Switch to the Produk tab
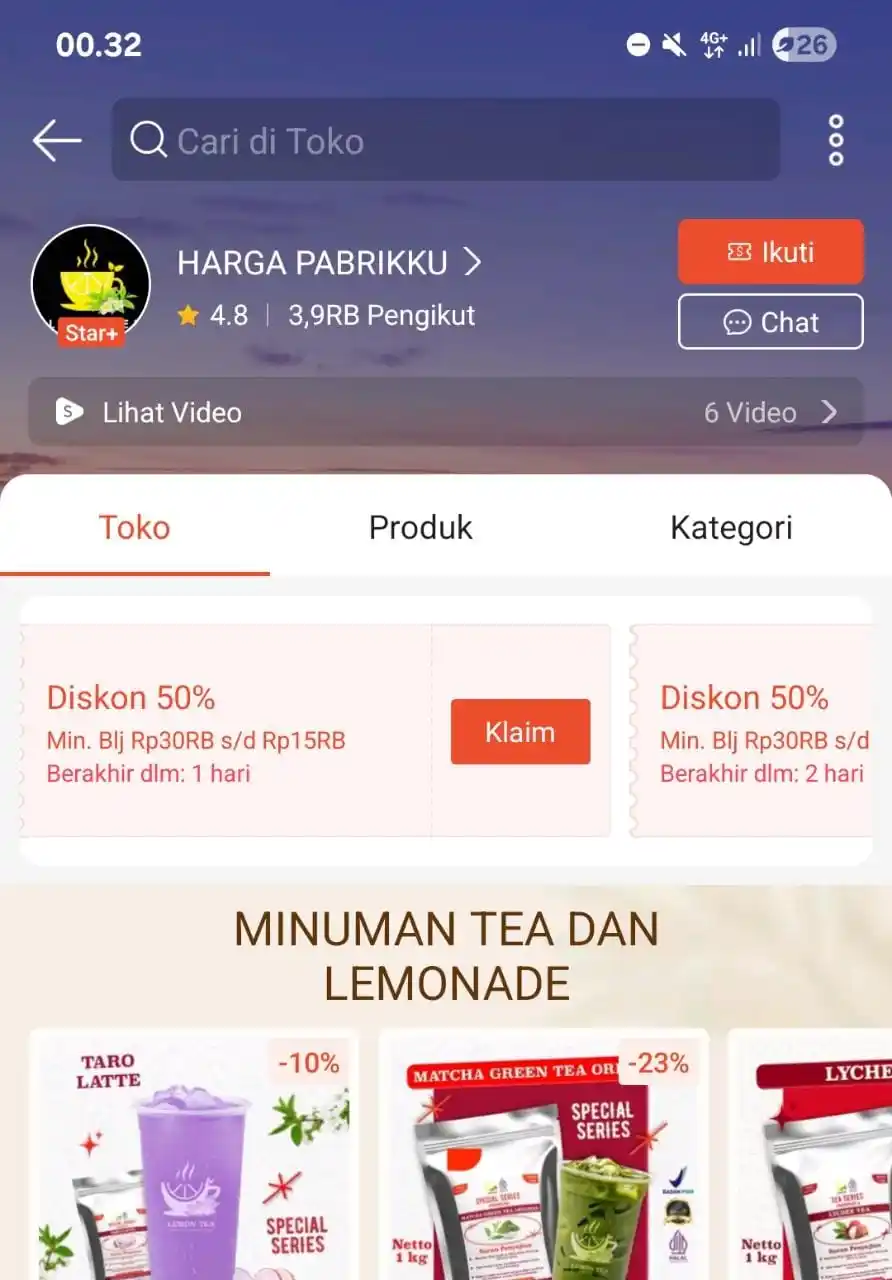The width and height of the screenshot is (892, 1280). tap(420, 528)
